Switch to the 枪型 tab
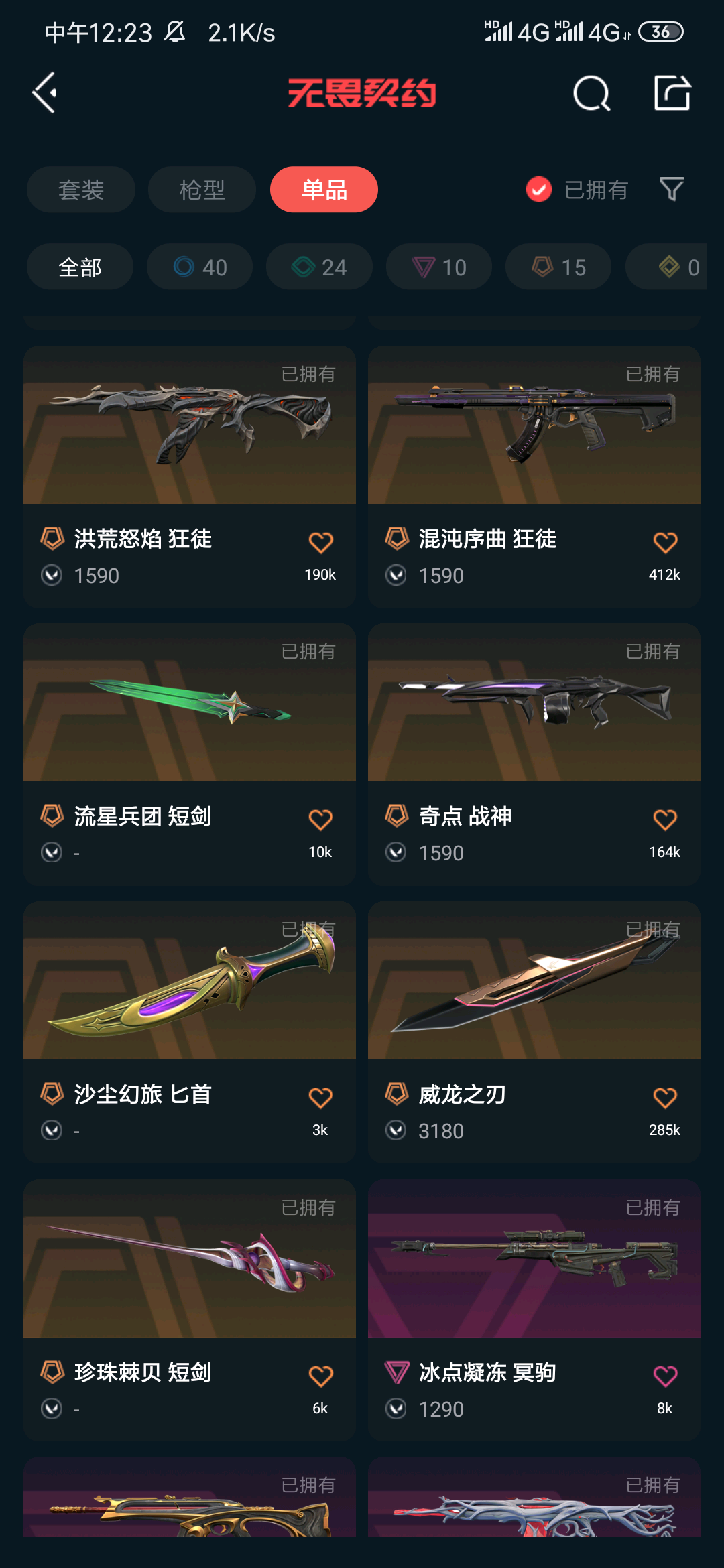 pos(202,190)
